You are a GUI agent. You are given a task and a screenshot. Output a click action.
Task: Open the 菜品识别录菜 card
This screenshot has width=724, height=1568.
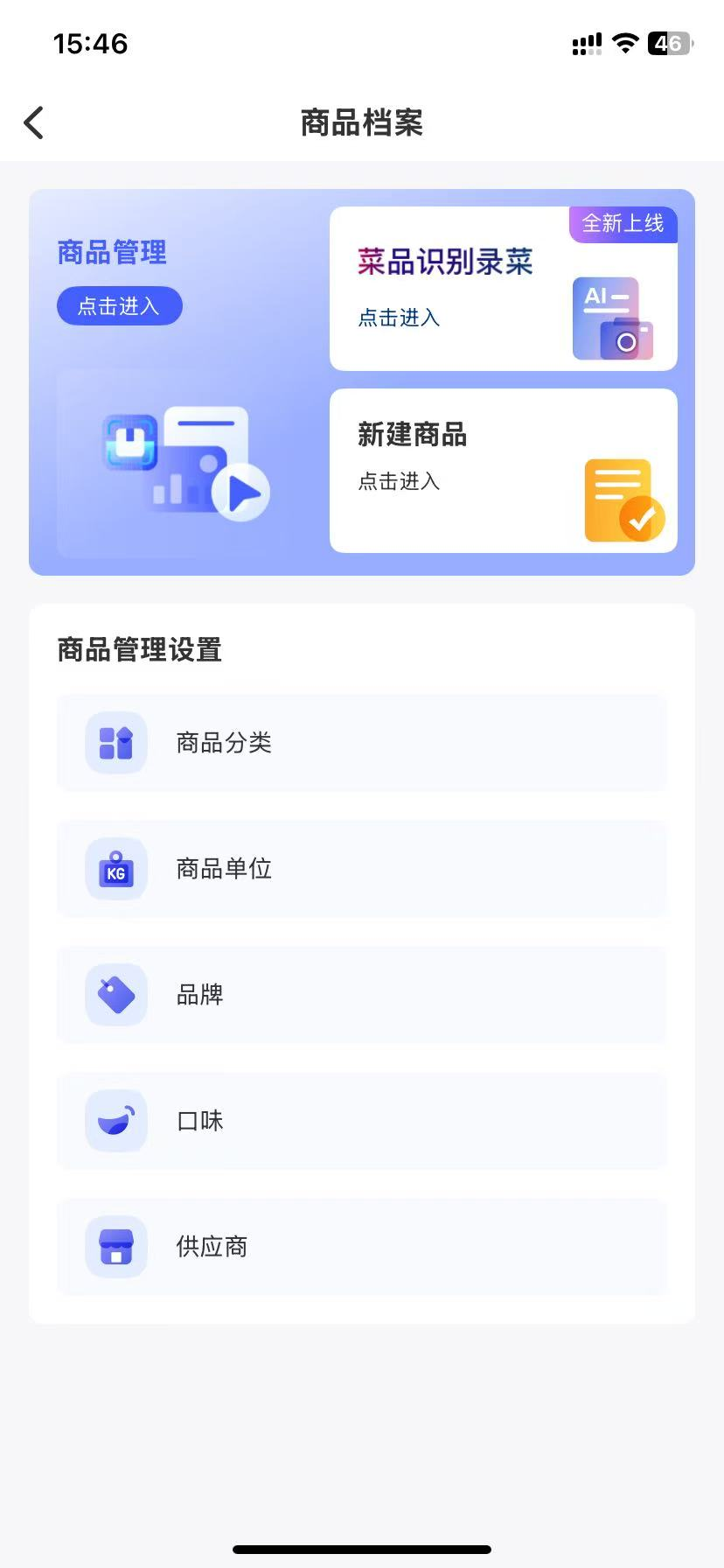pos(503,289)
